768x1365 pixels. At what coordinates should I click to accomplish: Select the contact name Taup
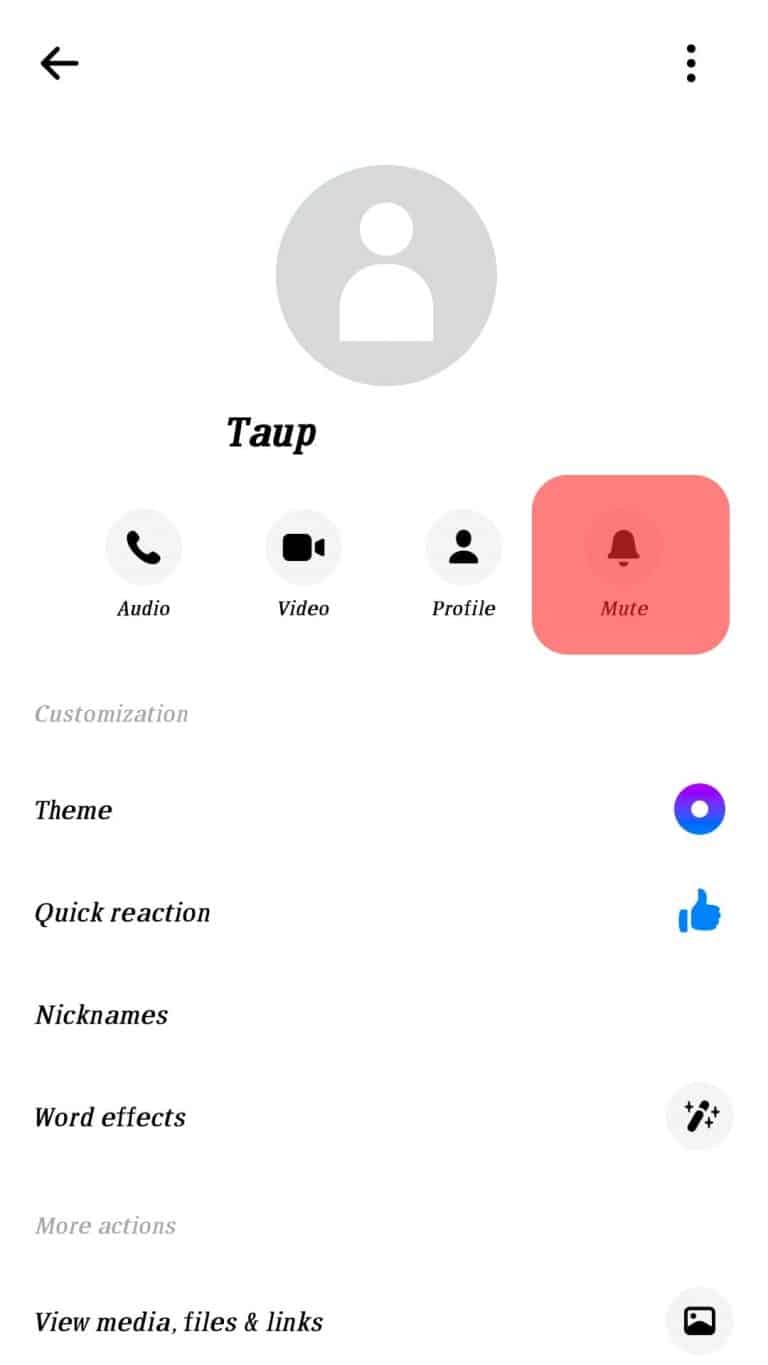271,432
